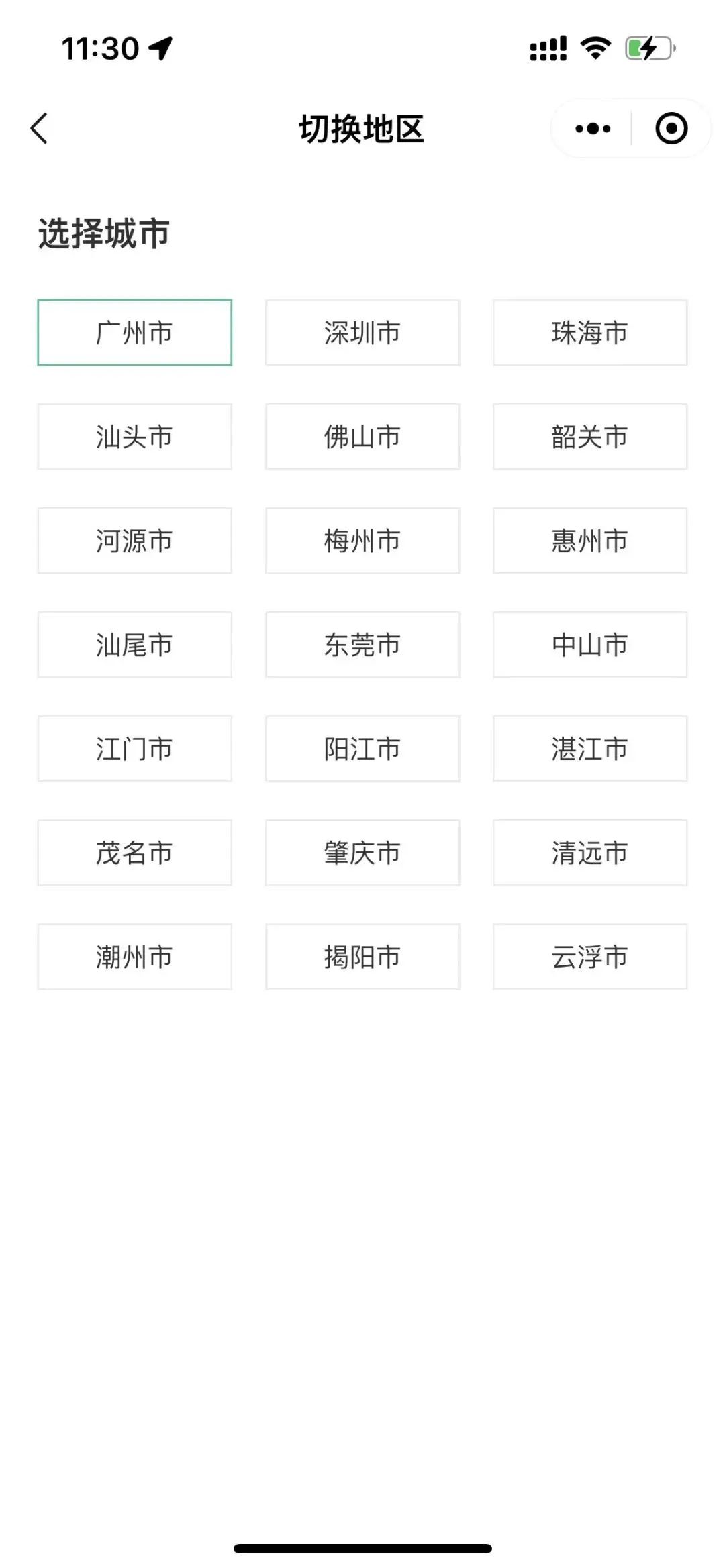Choose 云浮市 at the bottom right
Screen dimensions: 725x1568
point(589,957)
